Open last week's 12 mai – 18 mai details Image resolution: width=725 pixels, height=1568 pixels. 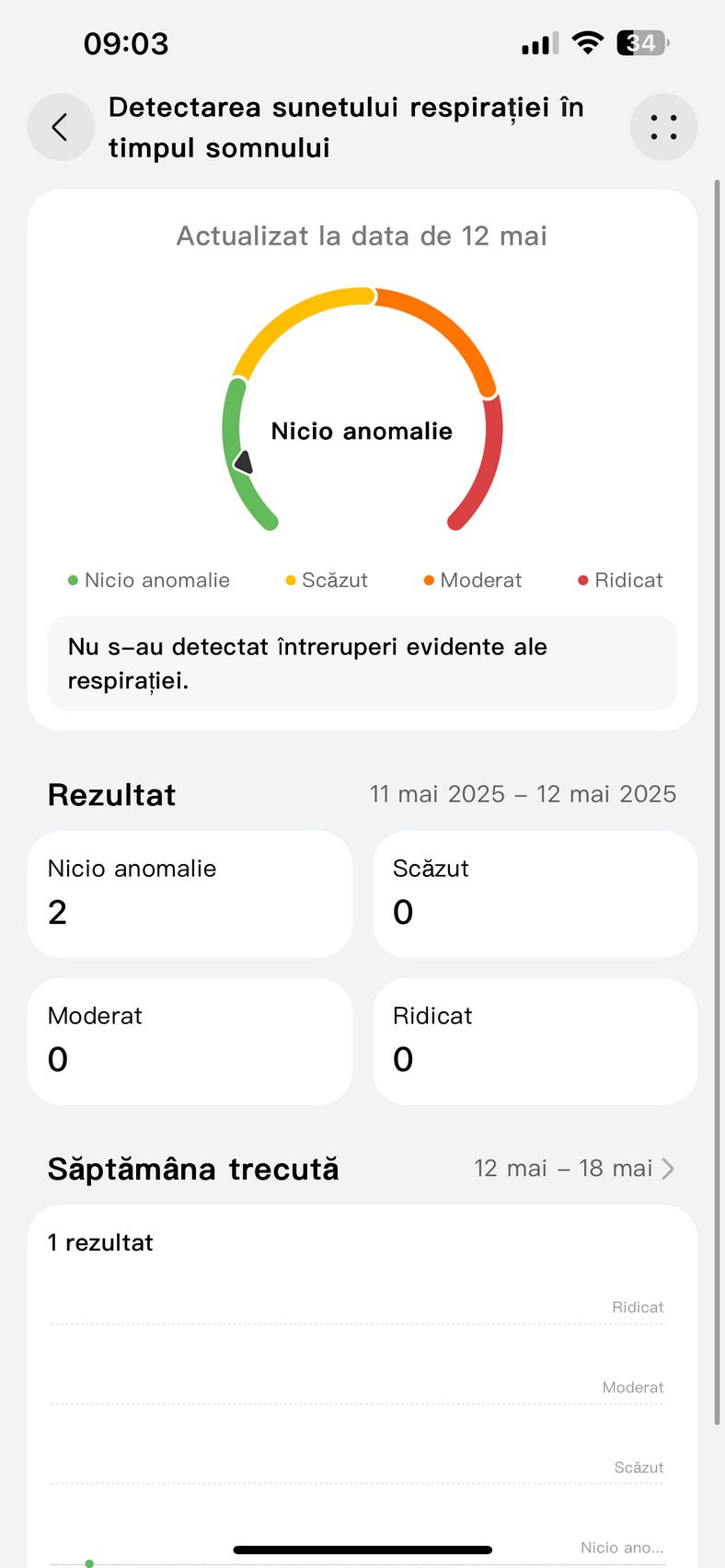pos(574,1169)
